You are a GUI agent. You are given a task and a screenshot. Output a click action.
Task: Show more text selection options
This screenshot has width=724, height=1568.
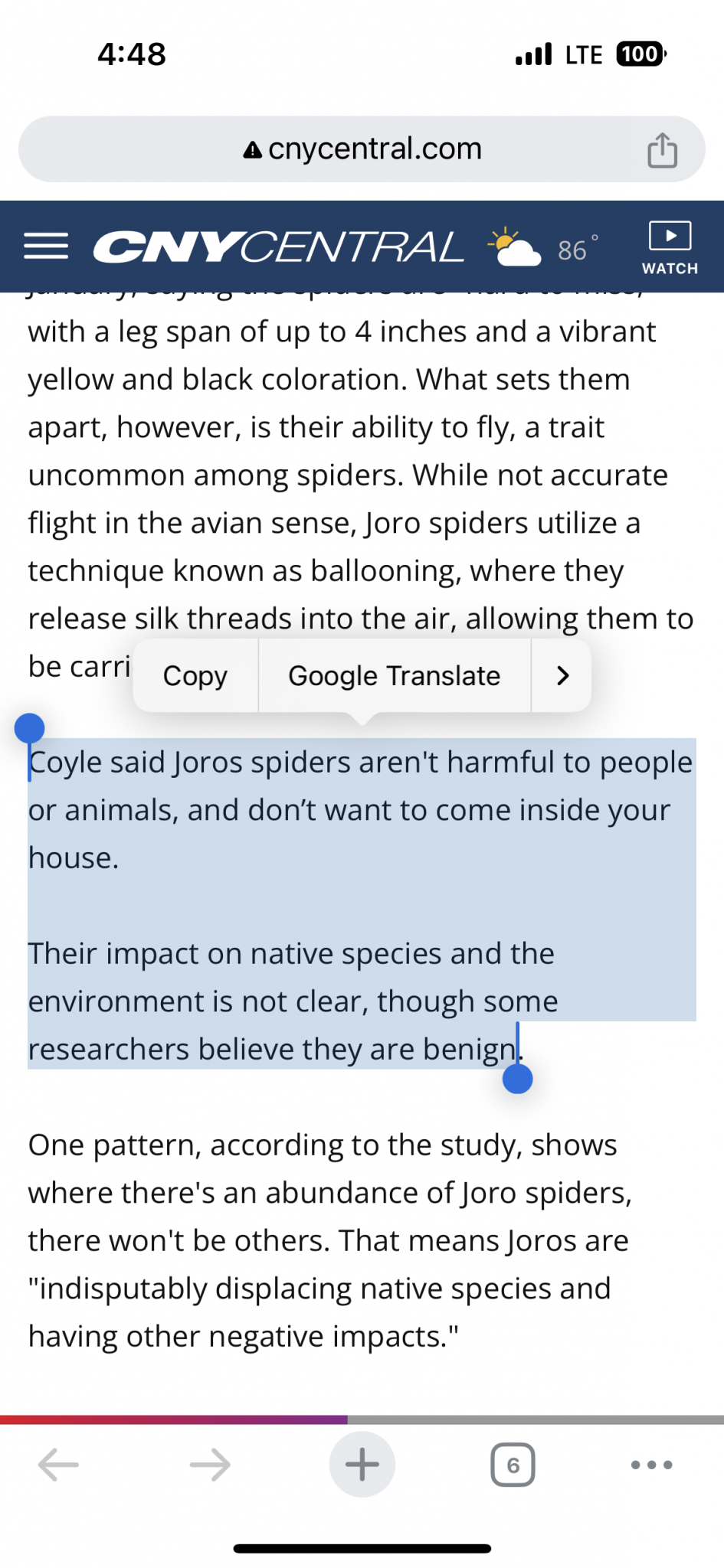pos(562,676)
